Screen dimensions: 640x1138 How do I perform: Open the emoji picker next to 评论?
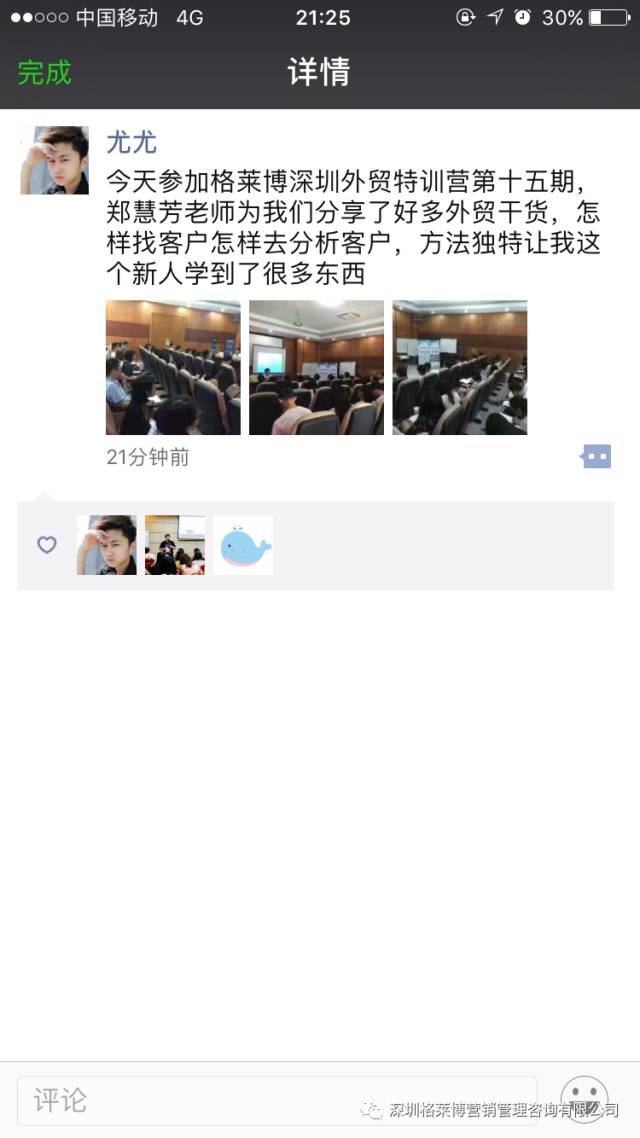coord(584,1100)
